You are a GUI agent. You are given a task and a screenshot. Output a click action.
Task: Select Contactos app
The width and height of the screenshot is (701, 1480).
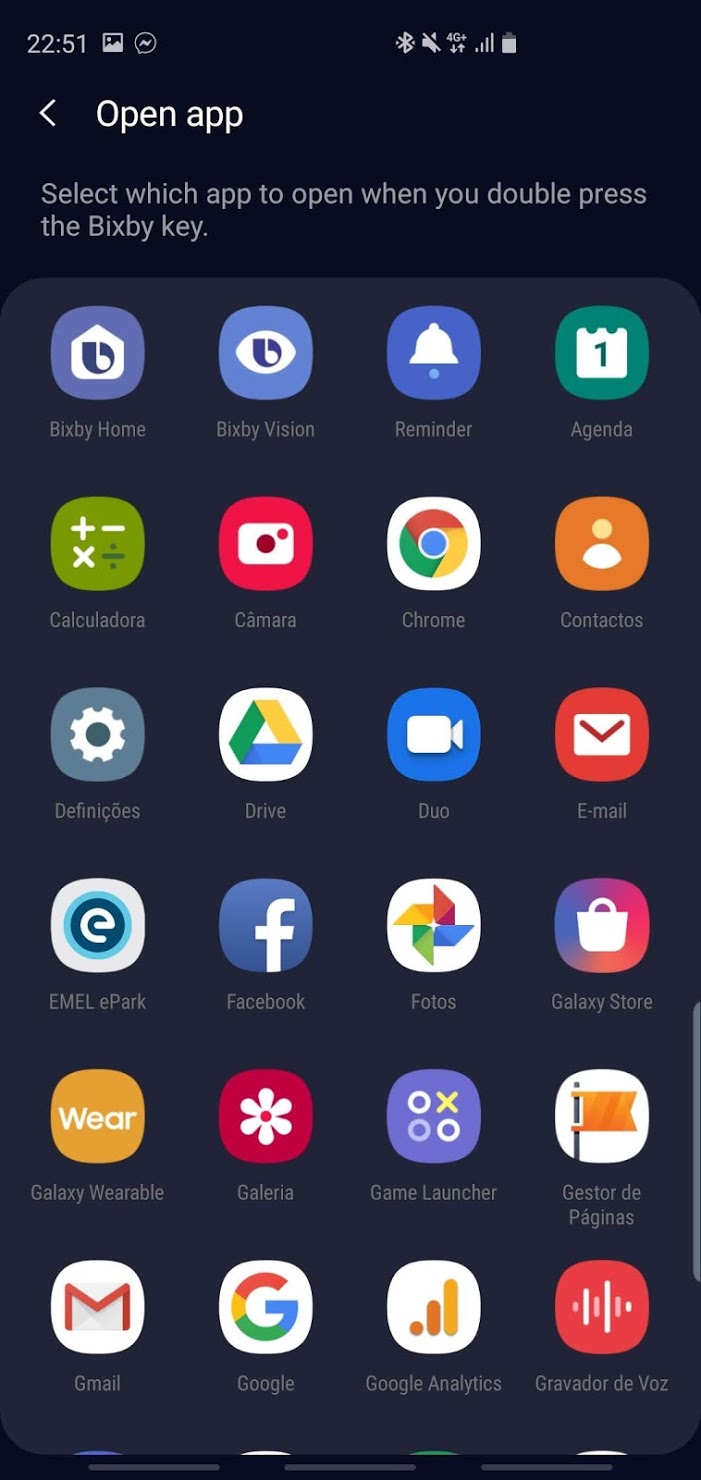[x=602, y=545]
